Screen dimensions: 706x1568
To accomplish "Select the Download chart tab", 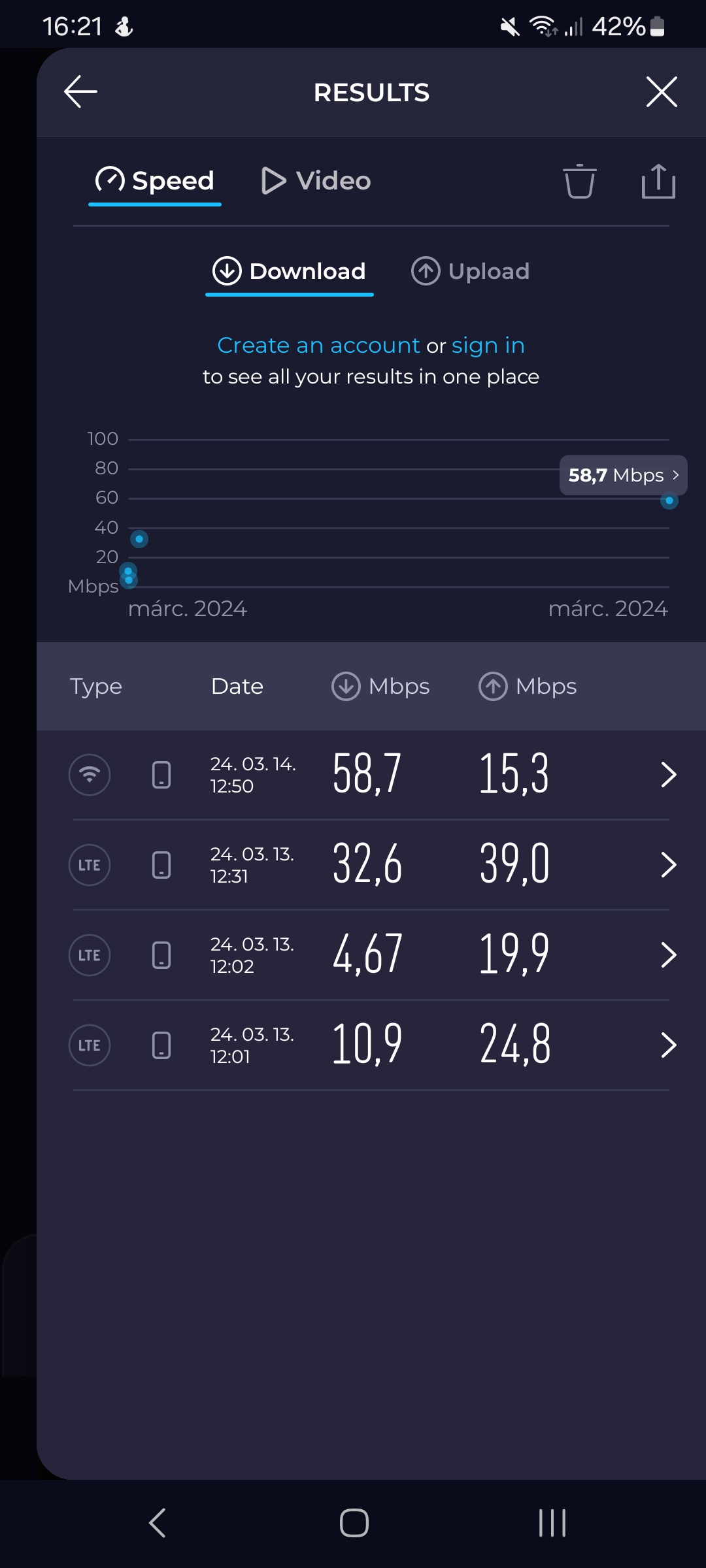I will coord(289,271).
